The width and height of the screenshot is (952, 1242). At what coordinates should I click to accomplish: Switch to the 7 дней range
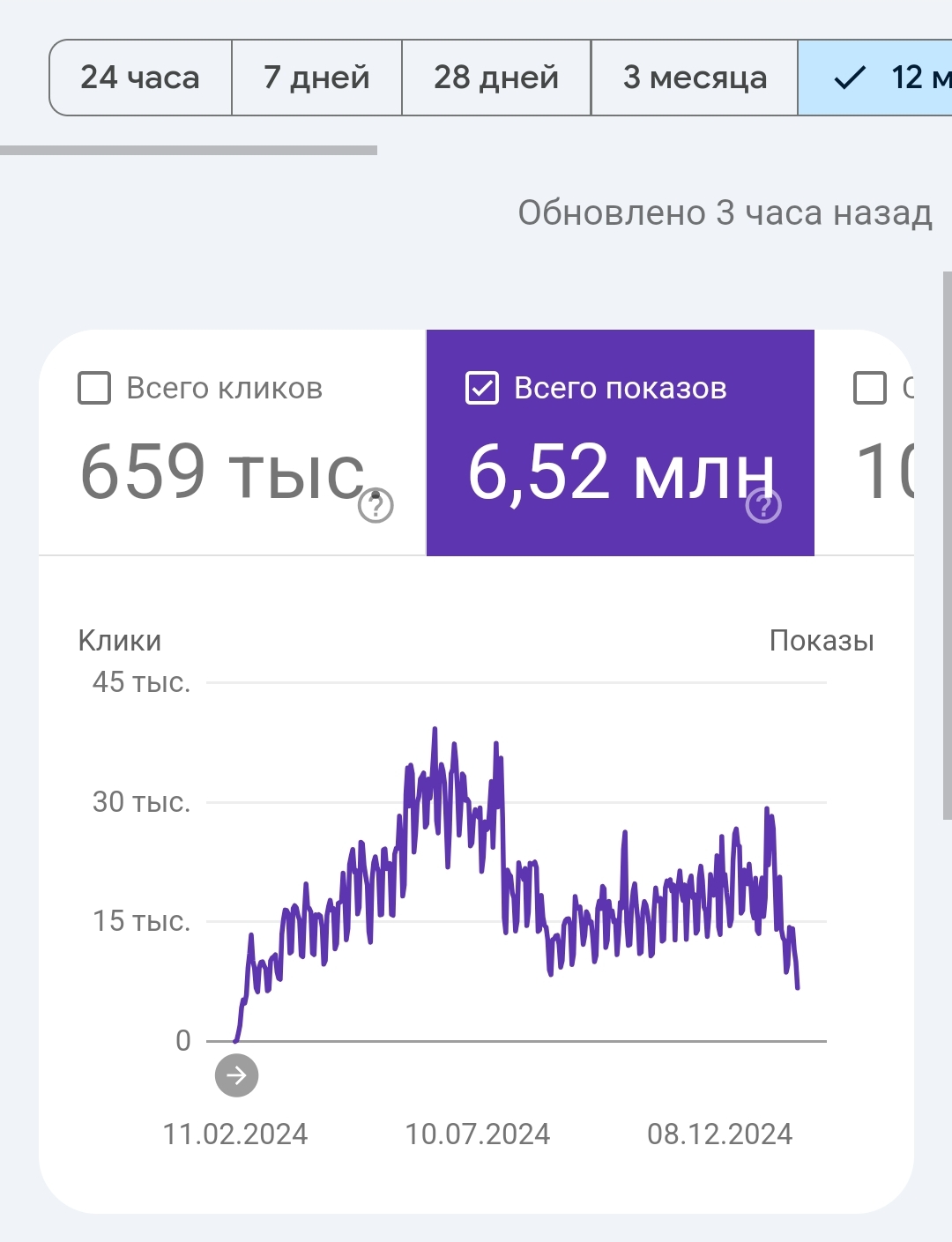pyautogui.click(x=316, y=78)
